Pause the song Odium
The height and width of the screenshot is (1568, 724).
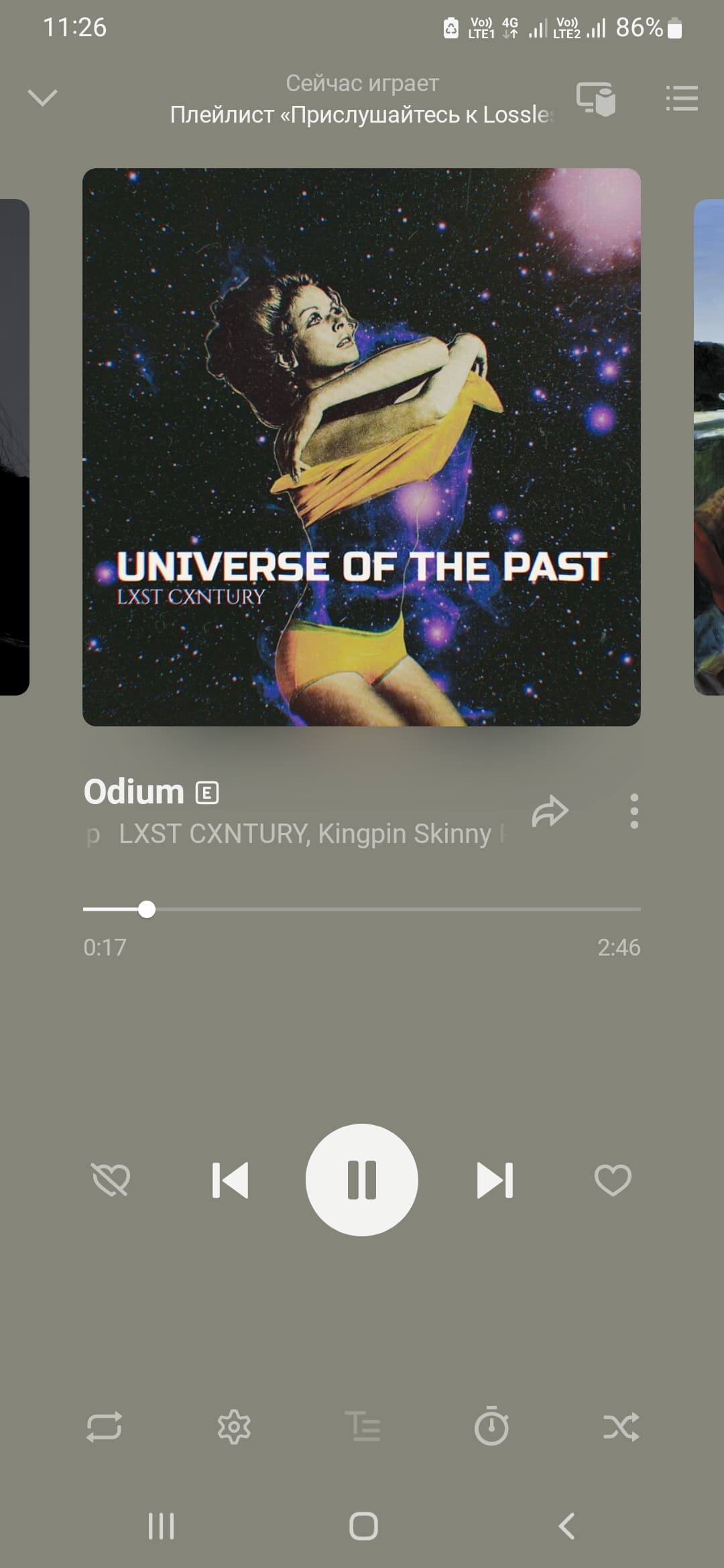[x=362, y=1180]
